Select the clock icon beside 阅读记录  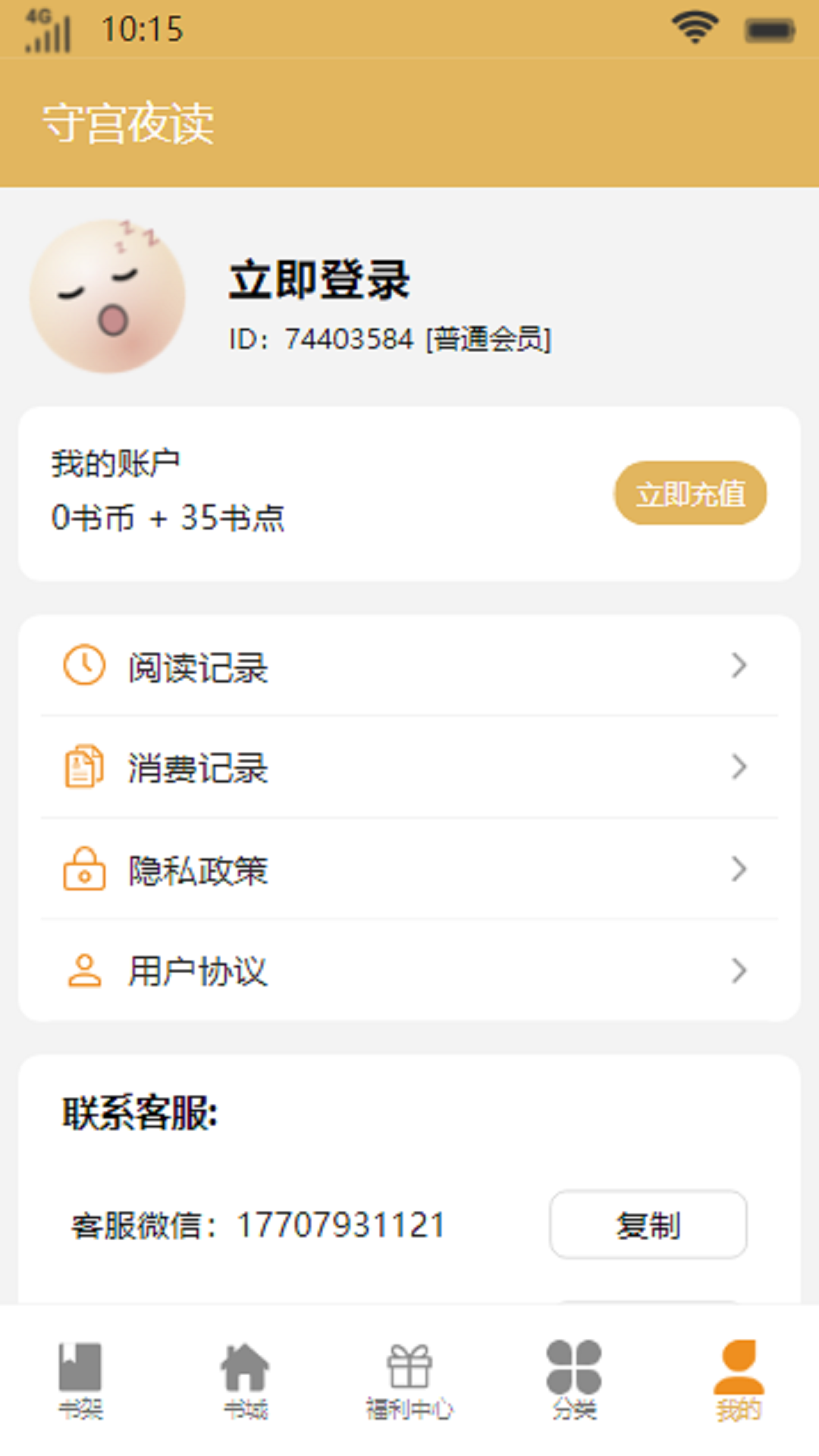coord(83,666)
